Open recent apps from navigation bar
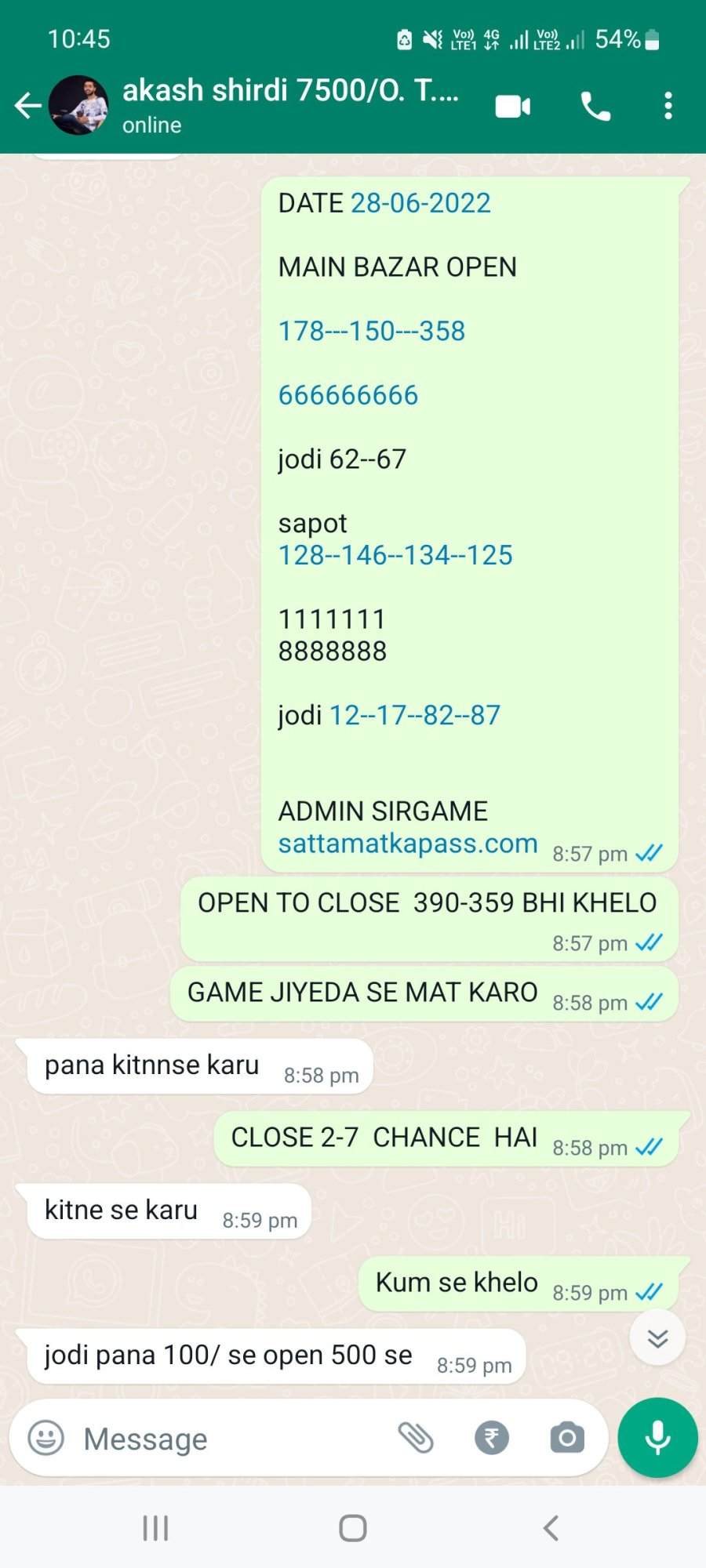The height and width of the screenshot is (1568, 706). coord(155,1528)
